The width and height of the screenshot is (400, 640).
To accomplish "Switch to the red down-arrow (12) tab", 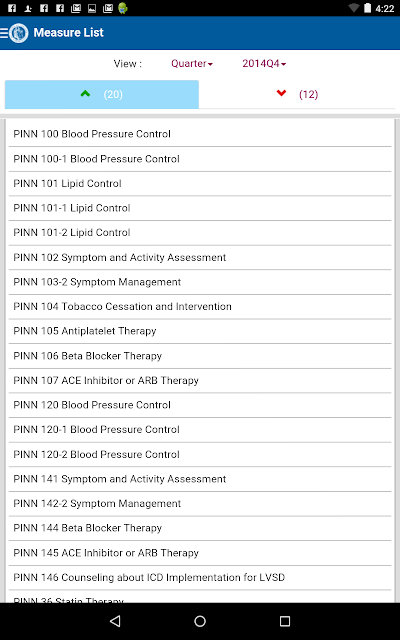I will [297, 94].
